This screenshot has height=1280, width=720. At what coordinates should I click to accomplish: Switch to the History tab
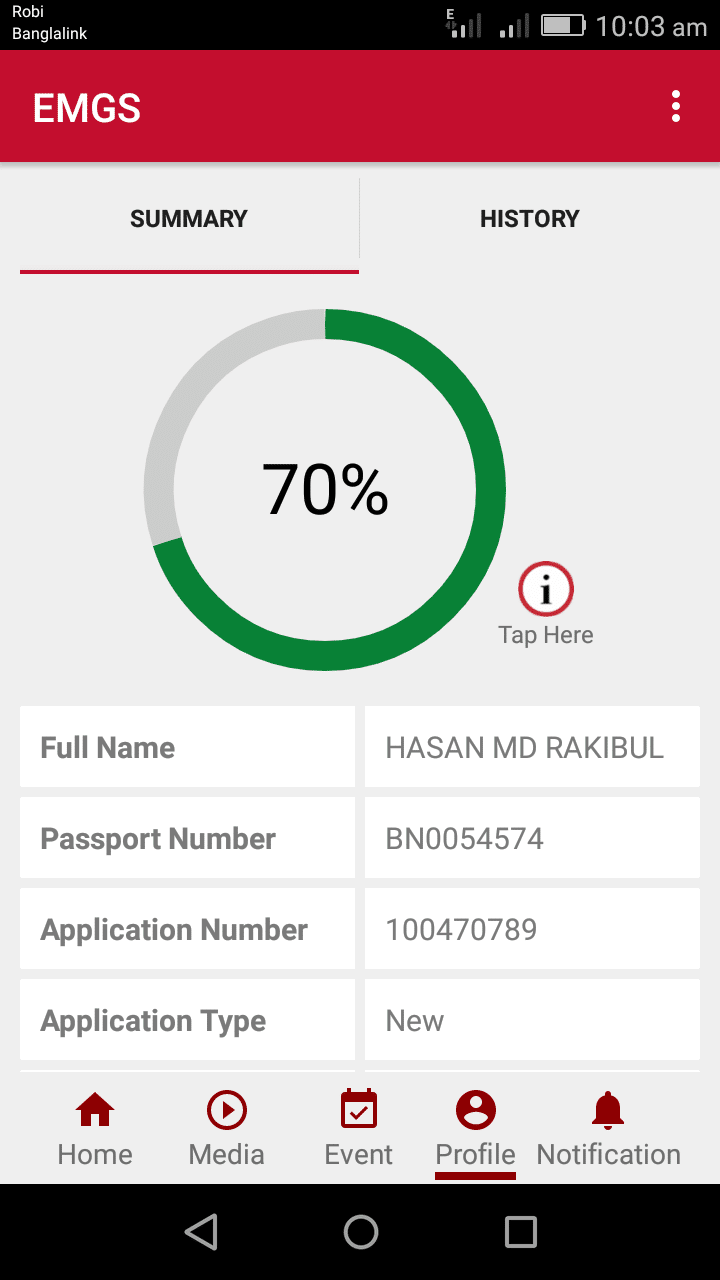[x=529, y=219]
